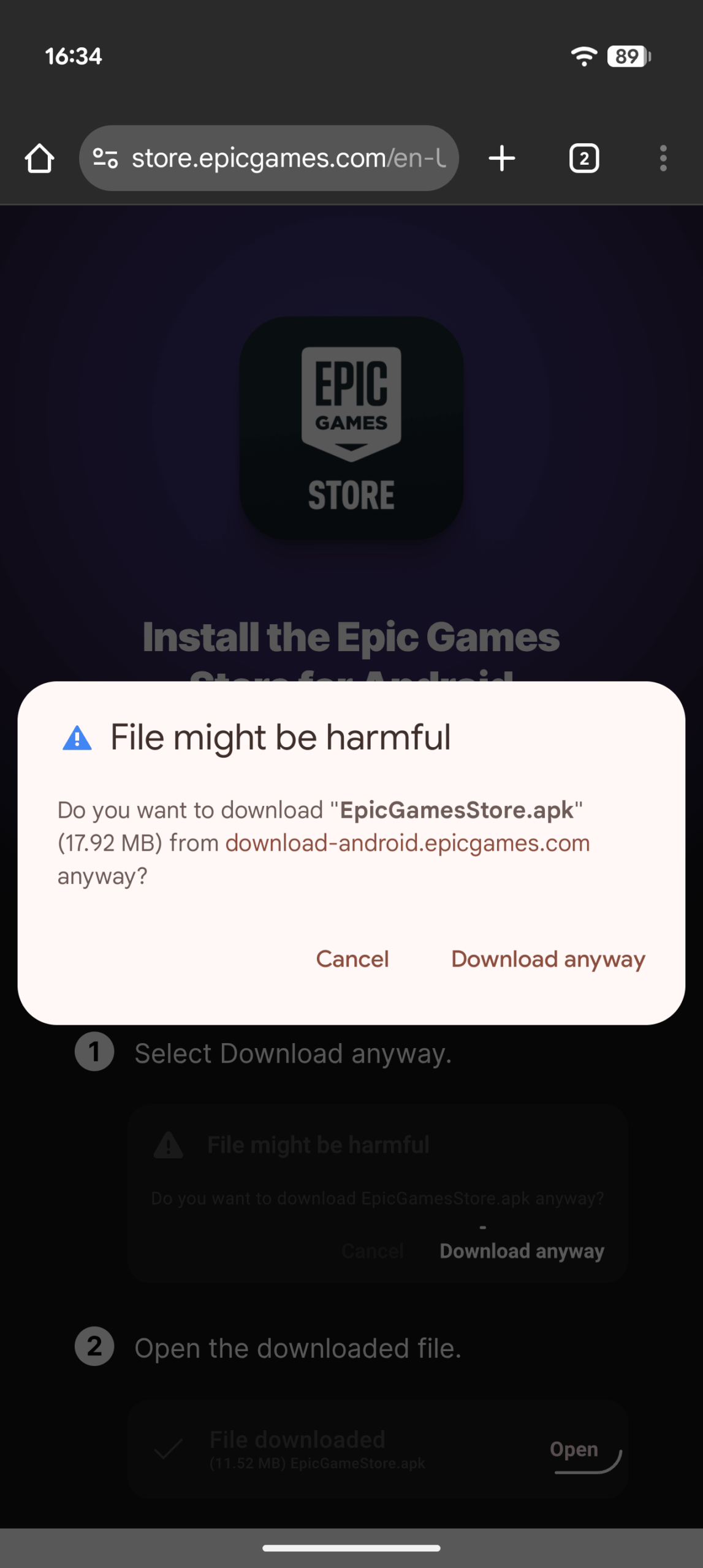Open the browser overflow menu

coord(663,159)
